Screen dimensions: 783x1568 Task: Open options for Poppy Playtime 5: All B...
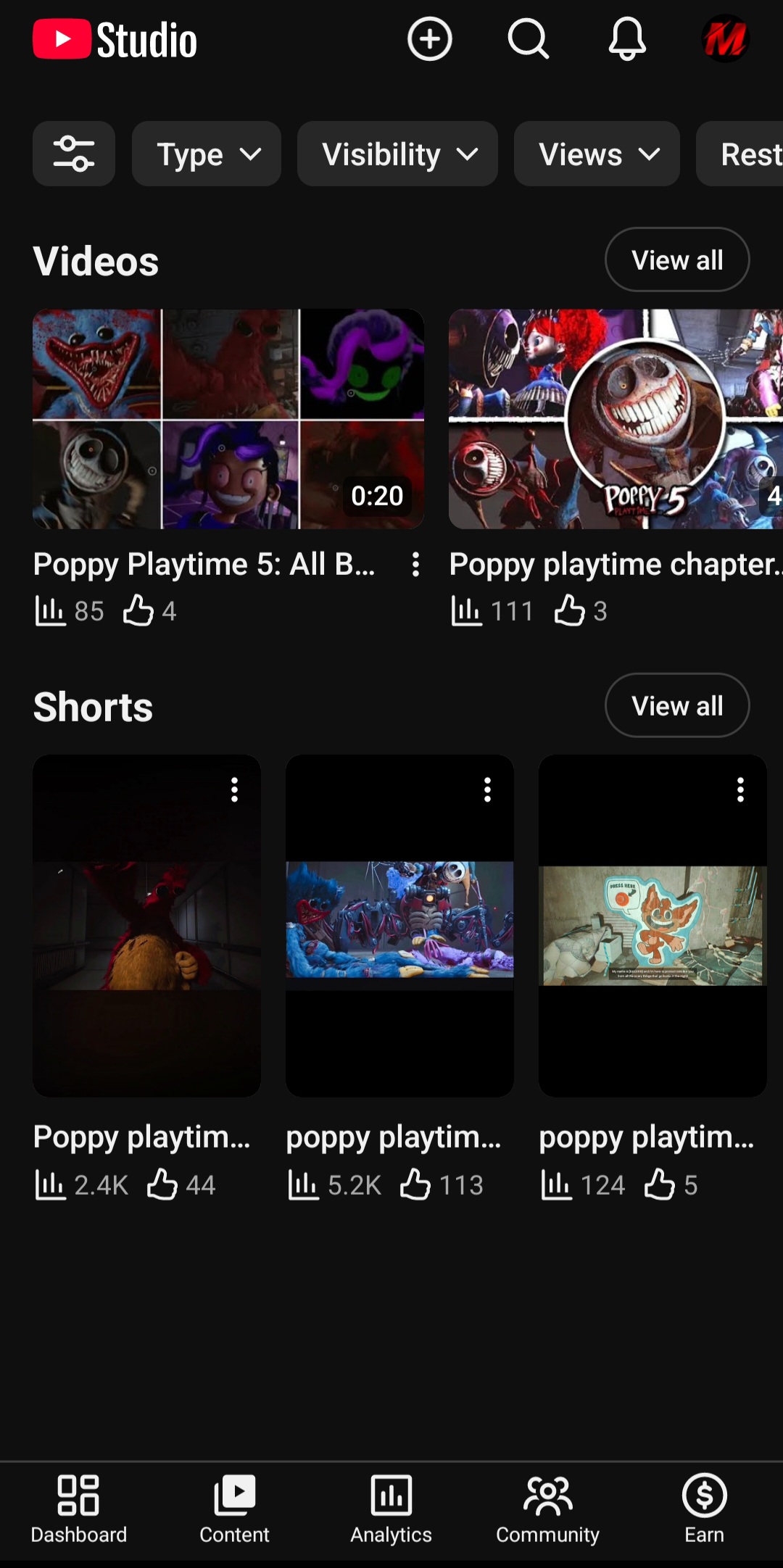pos(415,565)
